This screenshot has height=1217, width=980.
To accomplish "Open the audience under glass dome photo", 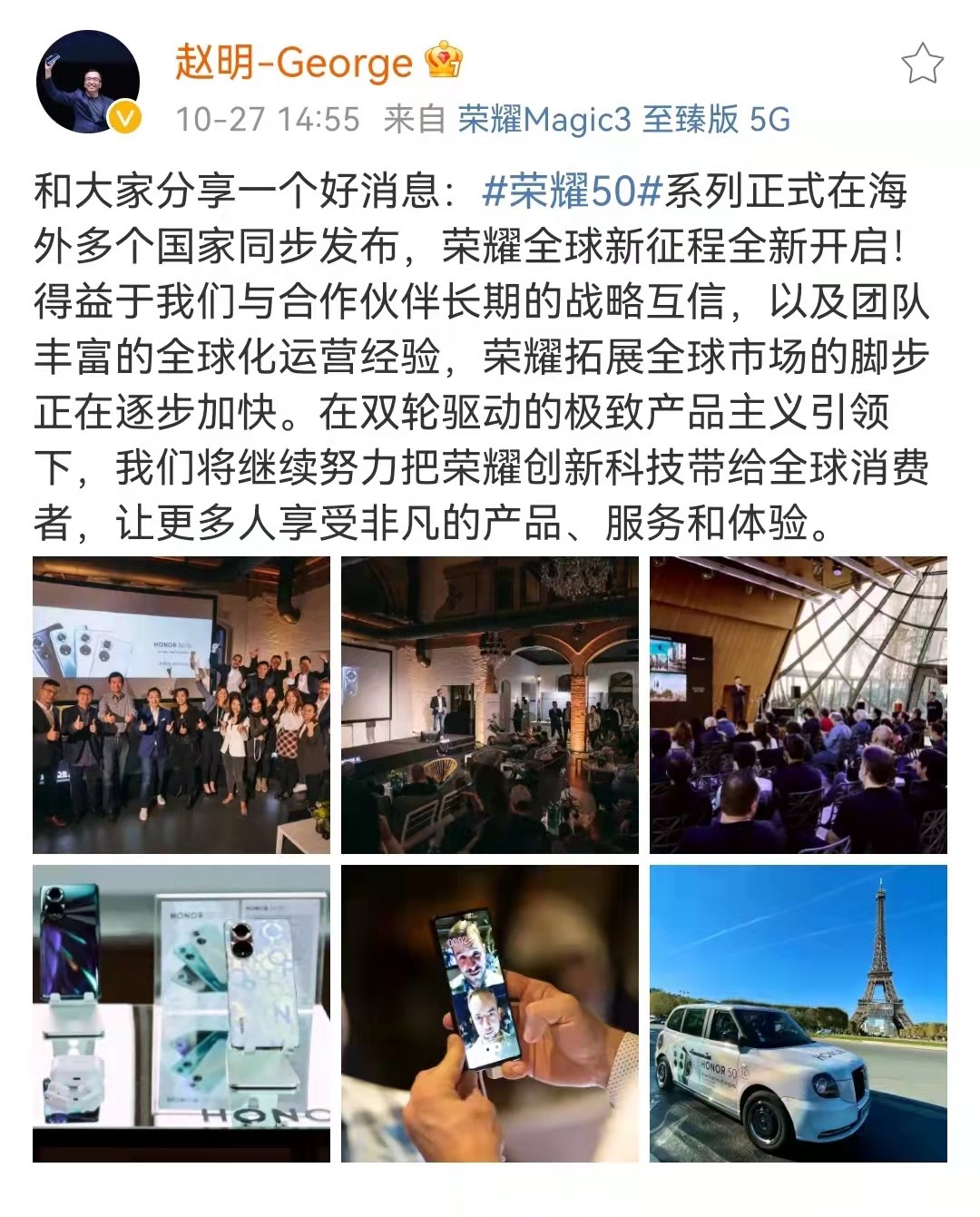I will (798, 705).
